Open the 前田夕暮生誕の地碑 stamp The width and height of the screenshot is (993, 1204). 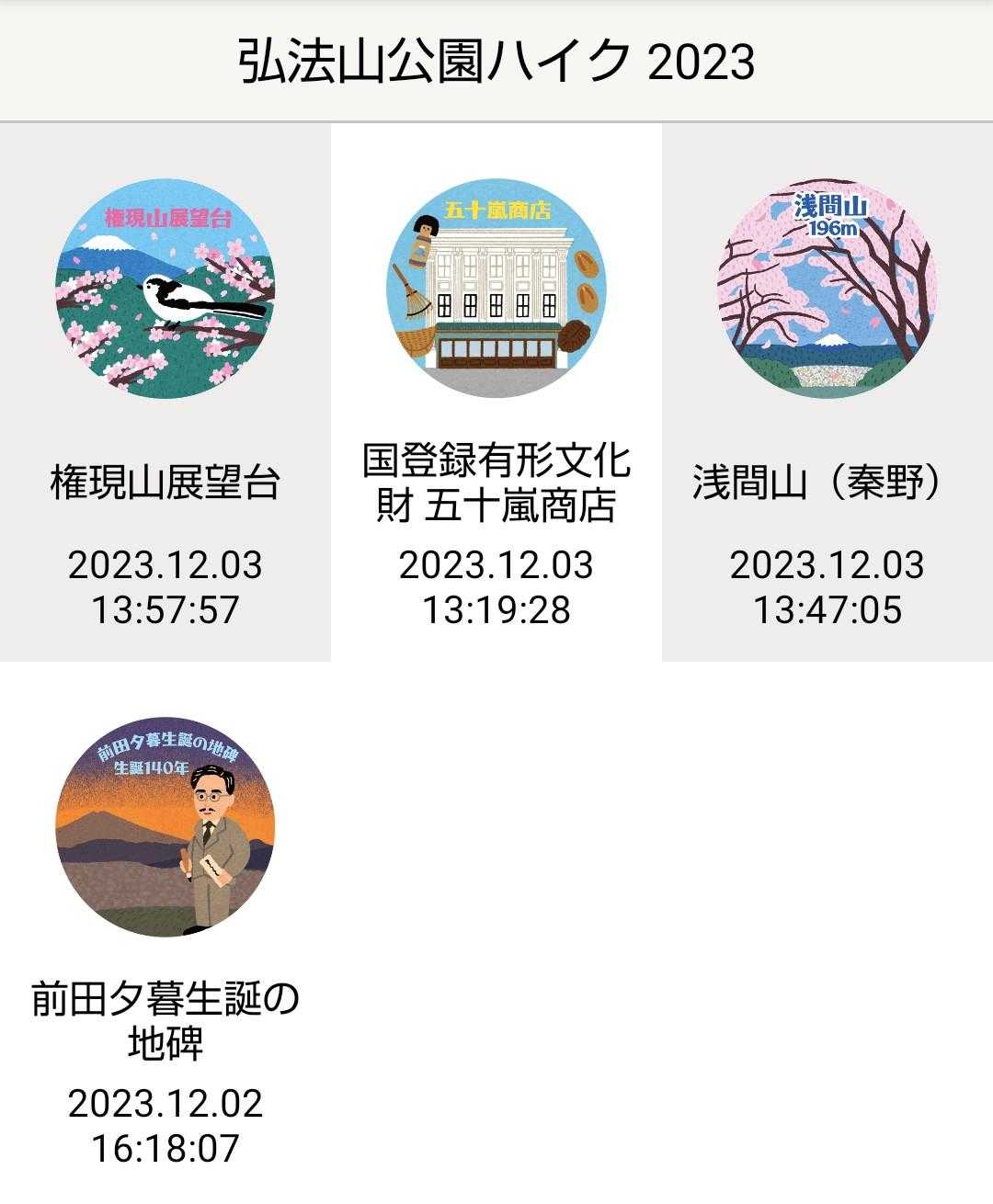tap(165, 827)
